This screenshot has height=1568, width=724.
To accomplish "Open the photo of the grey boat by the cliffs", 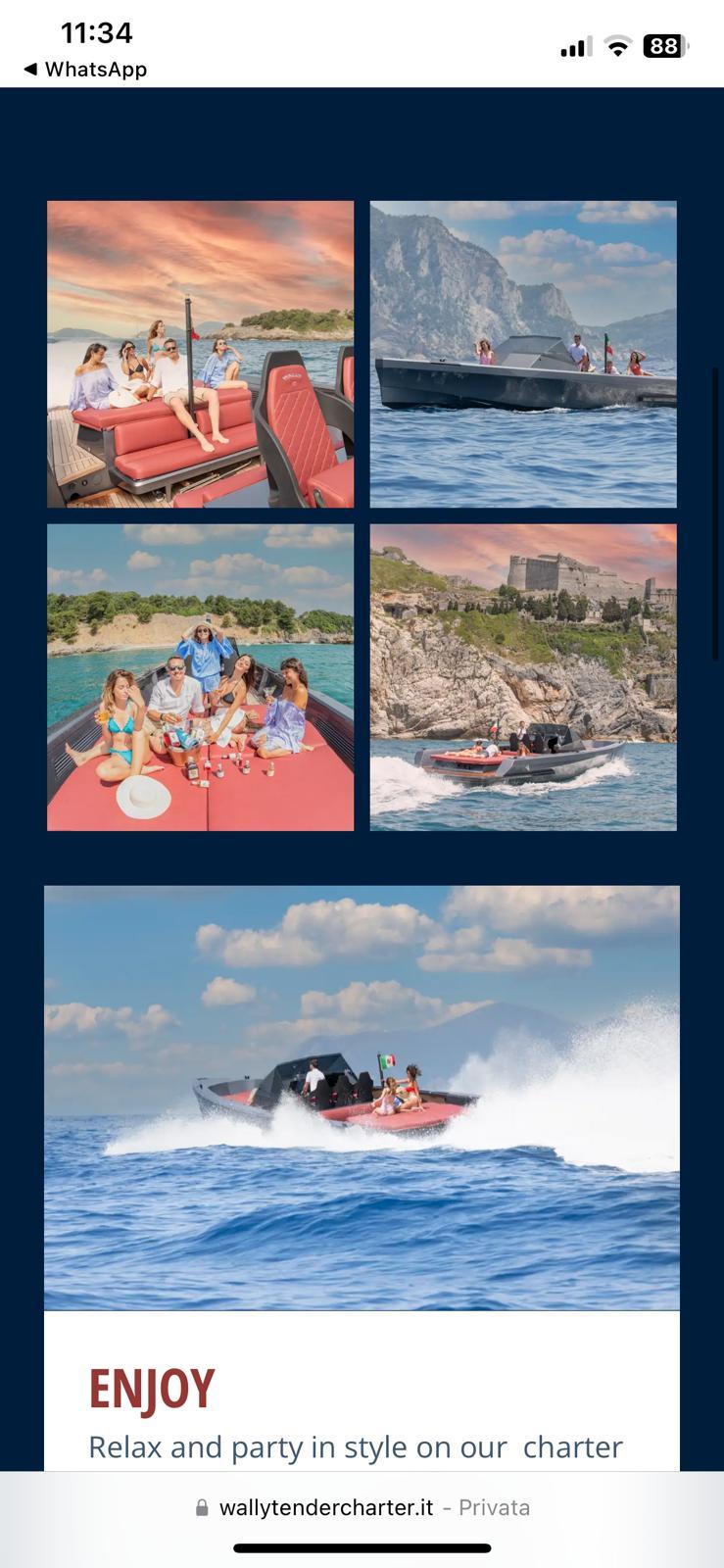I will pyautogui.click(x=523, y=354).
